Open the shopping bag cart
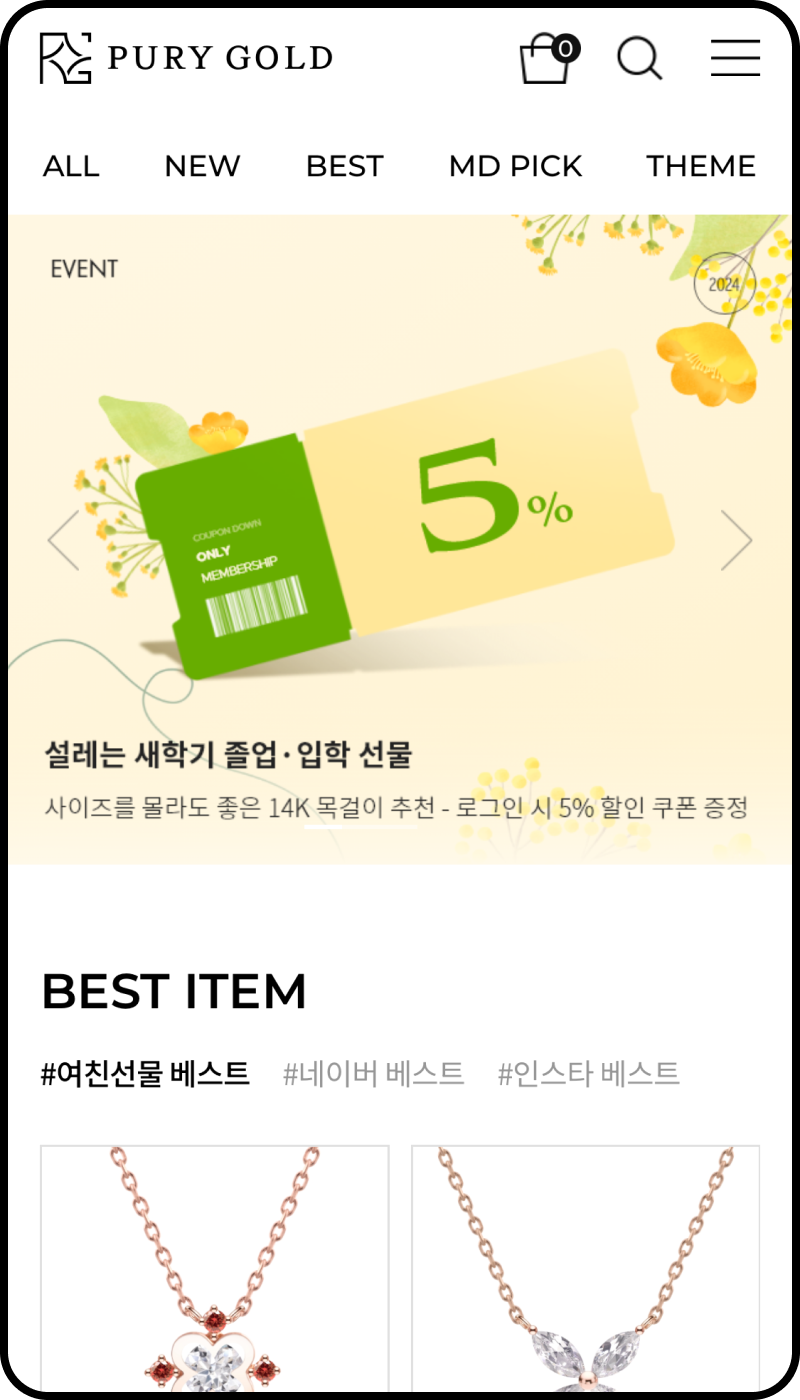Screen dimensions: 800x1400 point(546,59)
